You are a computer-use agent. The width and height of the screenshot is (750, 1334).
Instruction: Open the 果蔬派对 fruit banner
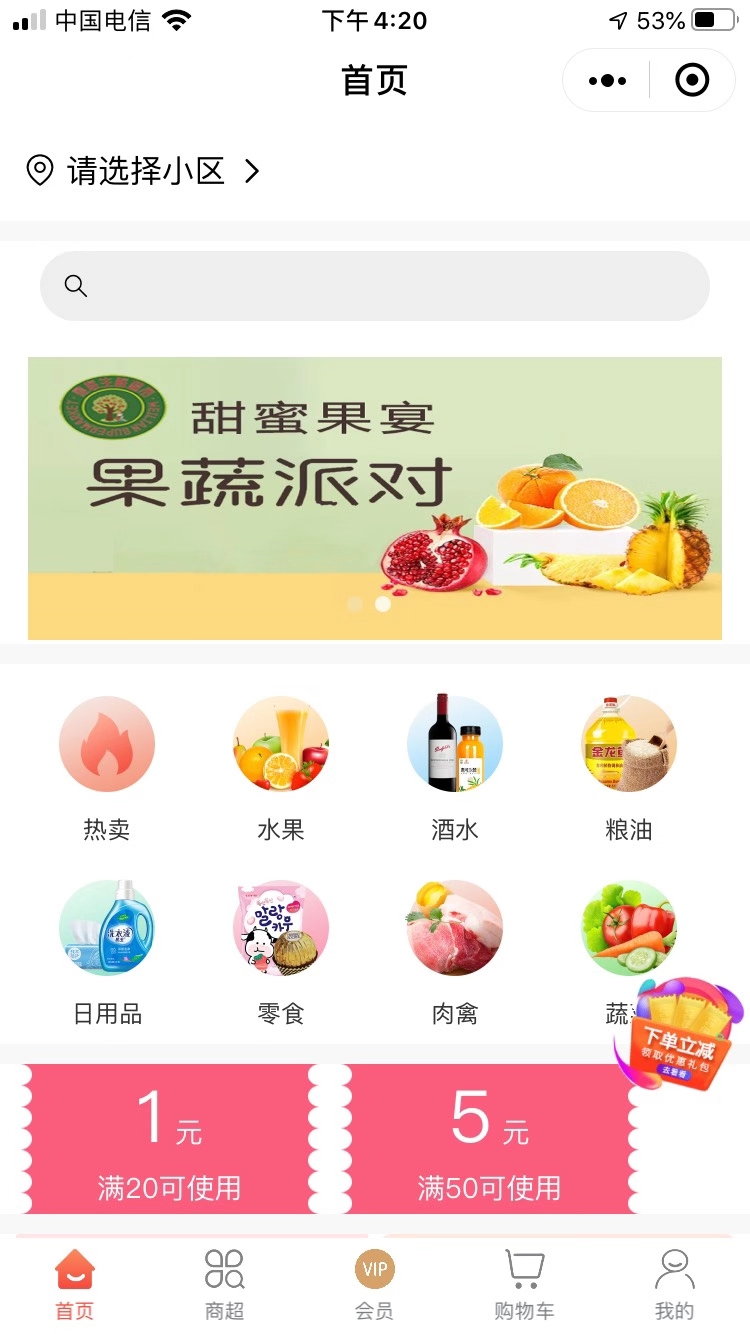(375, 498)
